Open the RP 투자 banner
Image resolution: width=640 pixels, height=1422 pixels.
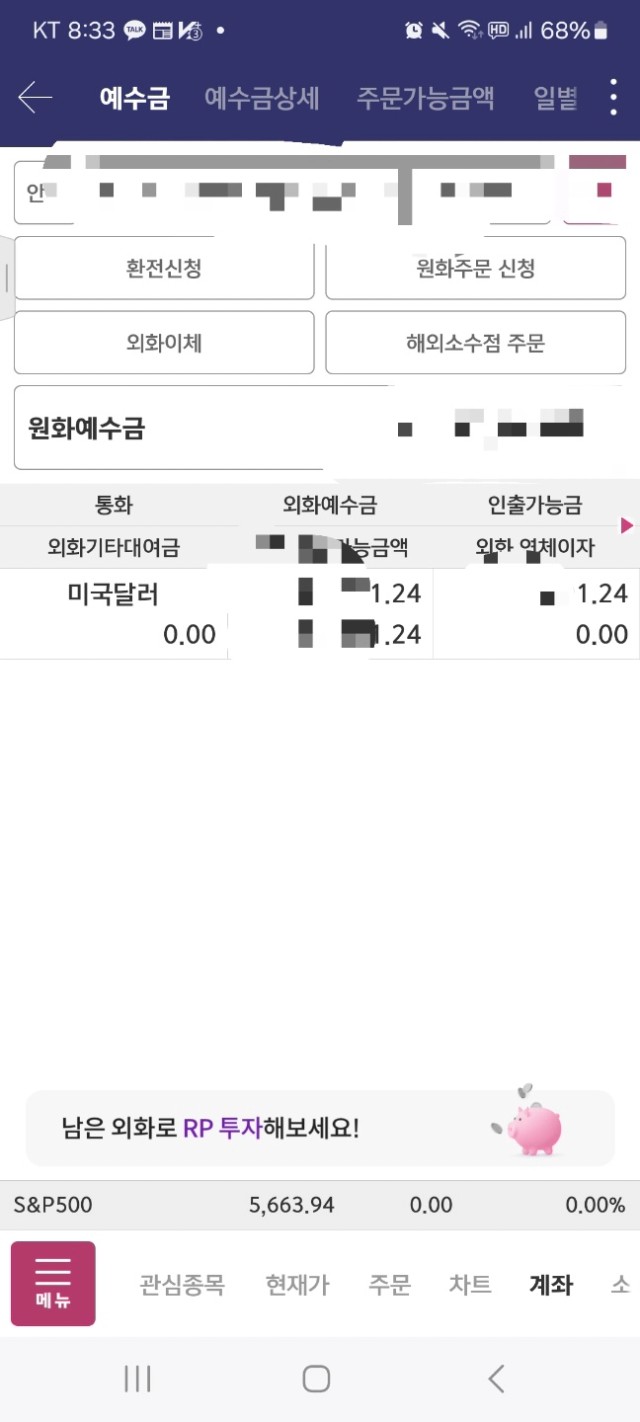tap(320, 1128)
